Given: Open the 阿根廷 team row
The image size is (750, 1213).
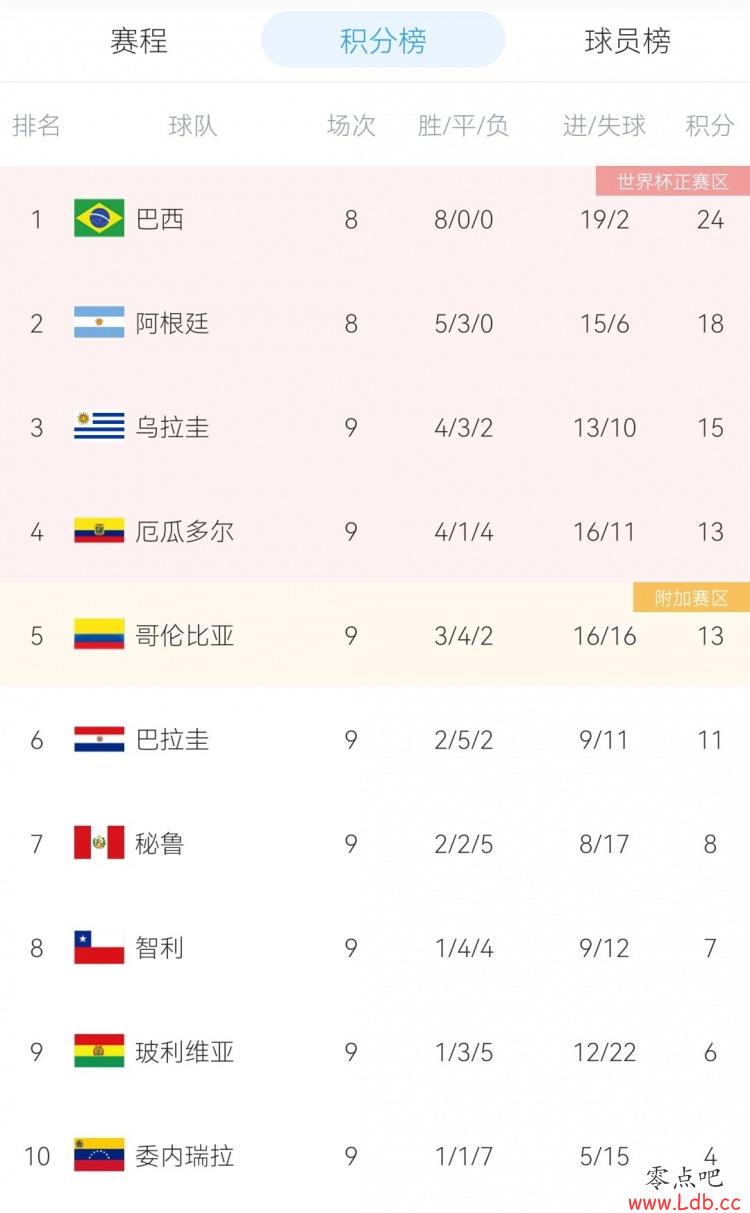Looking at the screenshot, I should coord(375,323).
